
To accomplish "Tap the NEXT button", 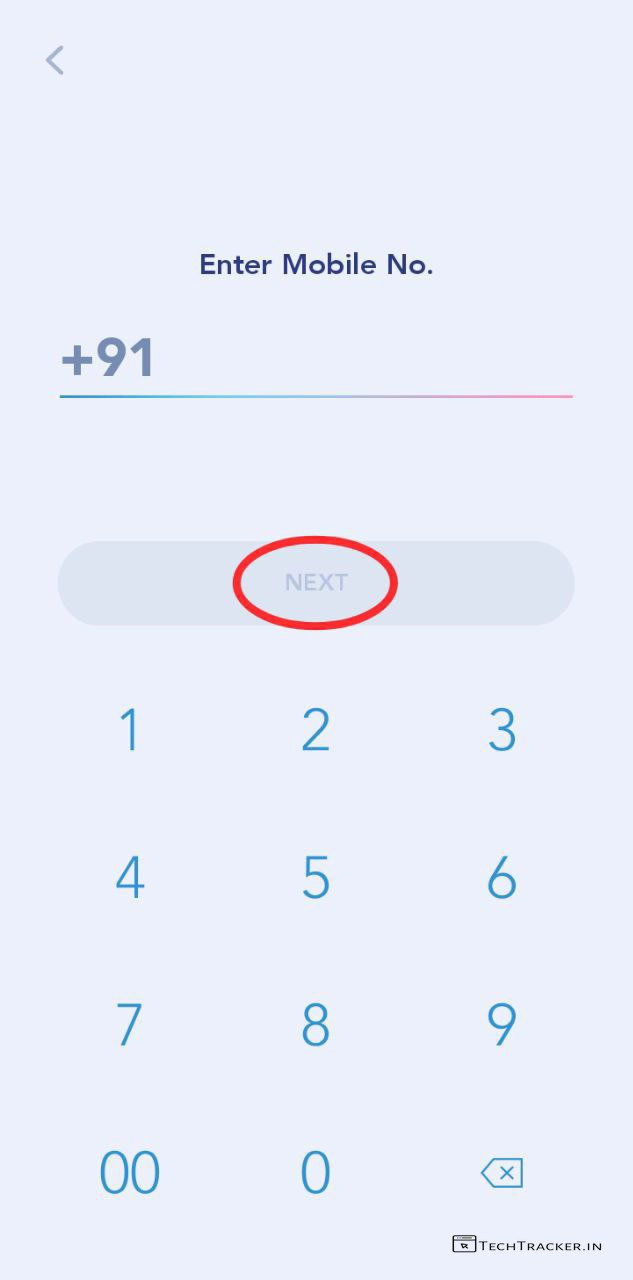I will pyautogui.click(x=316, y=583).
